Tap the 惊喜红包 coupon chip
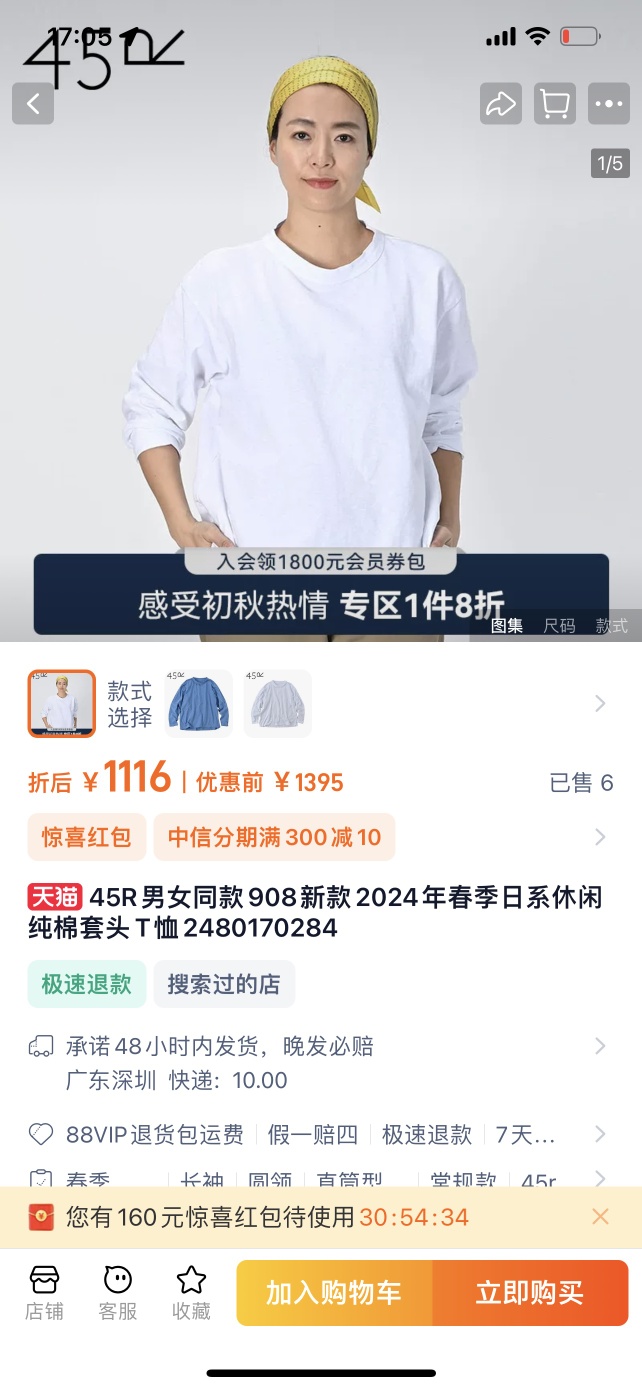The width and height of the screenshot is (642, 1389). pyautogui.click(x=86, y=837)
